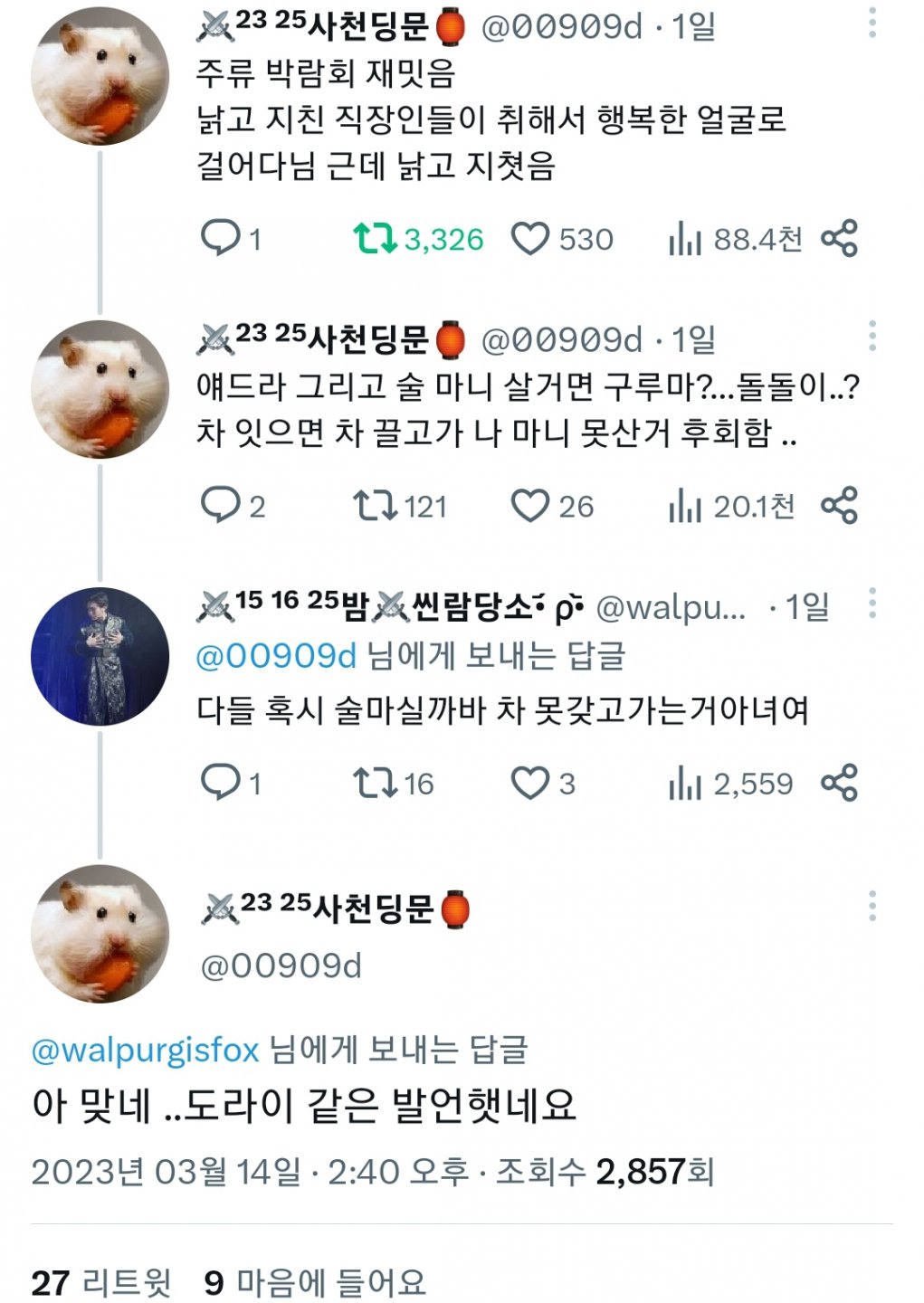The image size is (924, 1303).
Task: Reply to the 주류 박람회 재밋음 tweet
Action: click(x=220, y=238)
